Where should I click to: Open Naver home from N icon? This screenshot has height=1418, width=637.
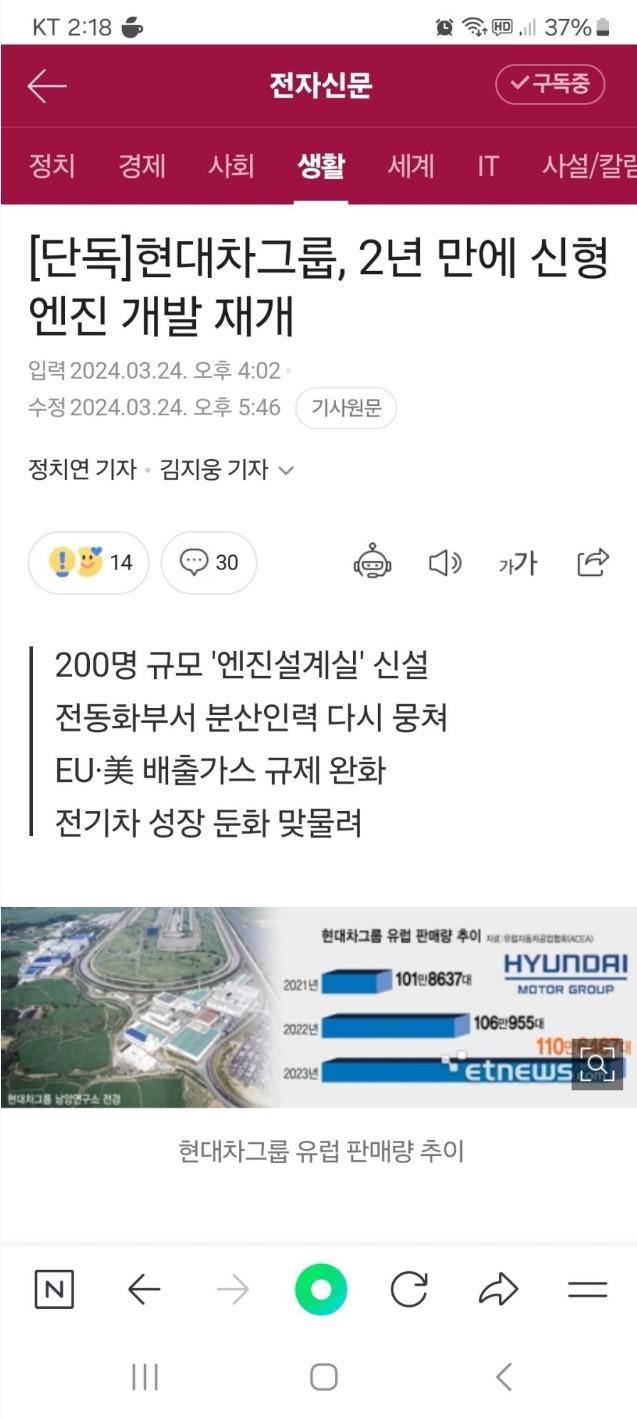(54, 1290)
